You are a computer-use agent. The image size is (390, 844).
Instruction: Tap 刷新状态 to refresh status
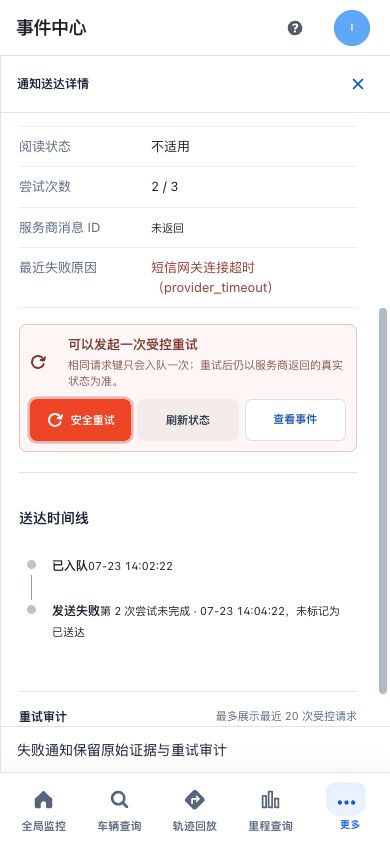[188, 420]
